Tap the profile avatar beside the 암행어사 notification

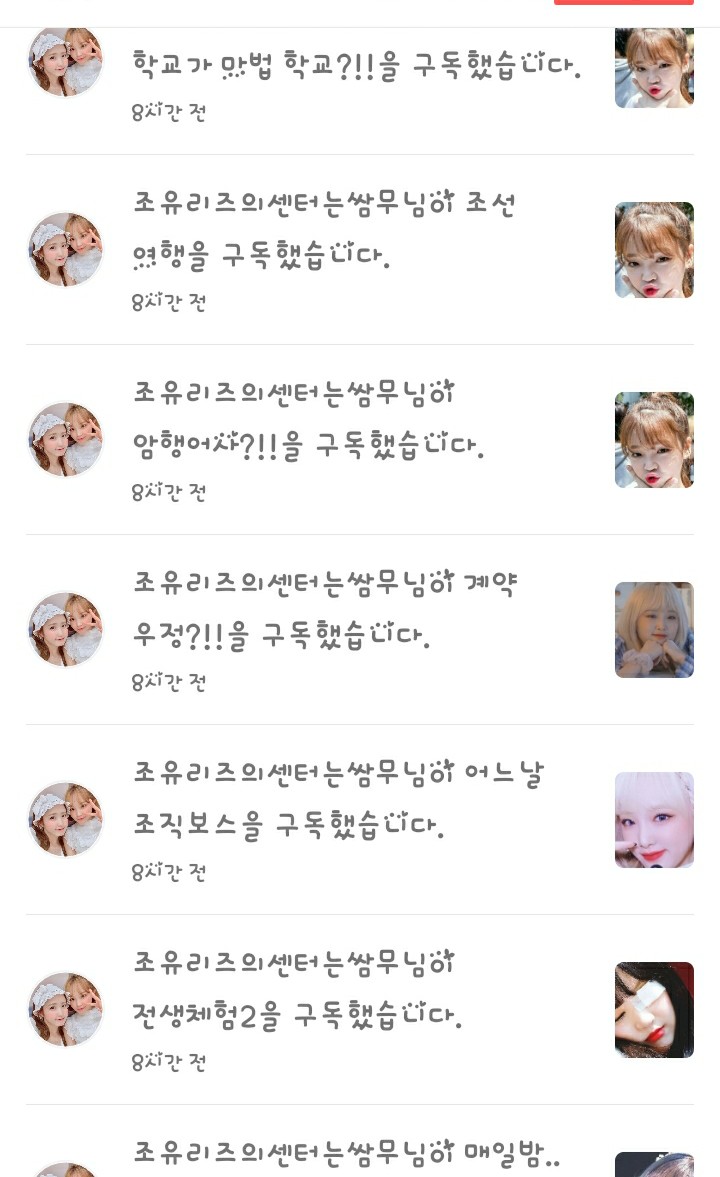(x=65, y=440)
